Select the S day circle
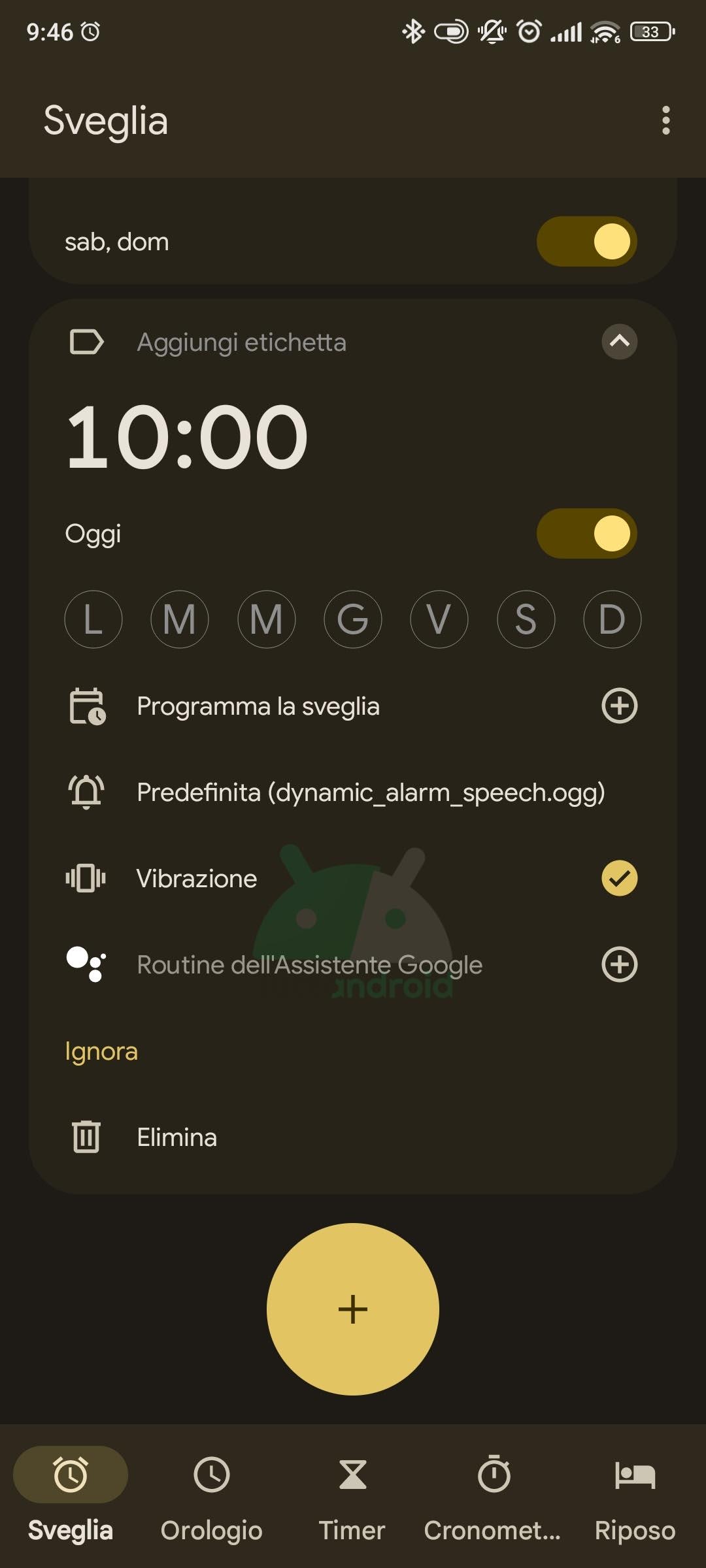Screen dimensions: 706x1568 (x=526, y=619)
